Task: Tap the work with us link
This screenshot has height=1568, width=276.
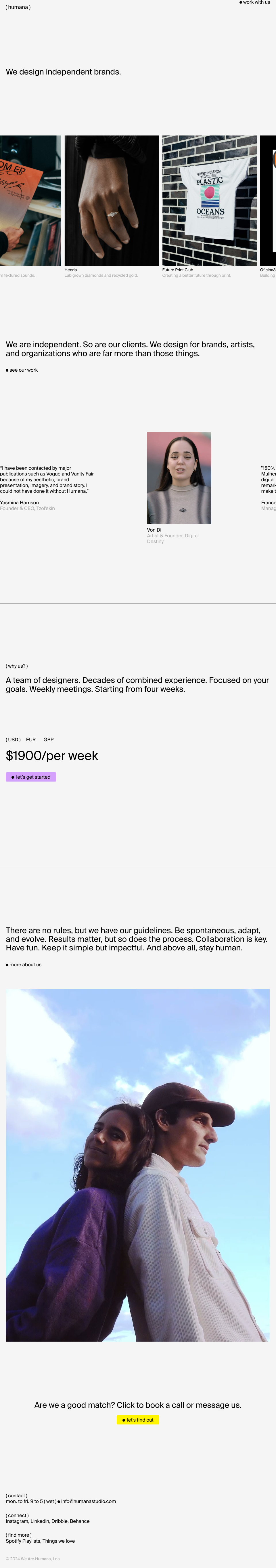Action: pos(255,2)
